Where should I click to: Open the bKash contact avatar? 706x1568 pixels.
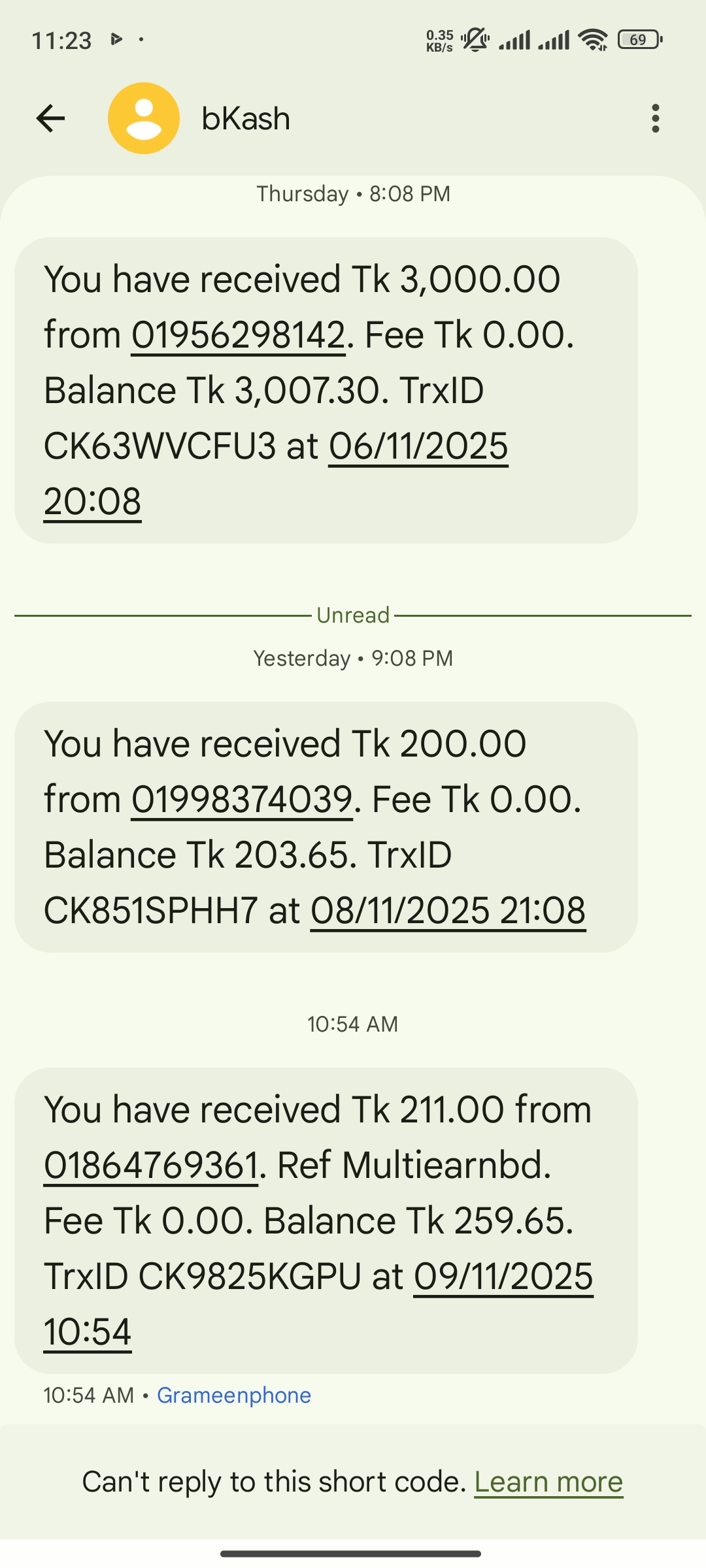[144, 118]
